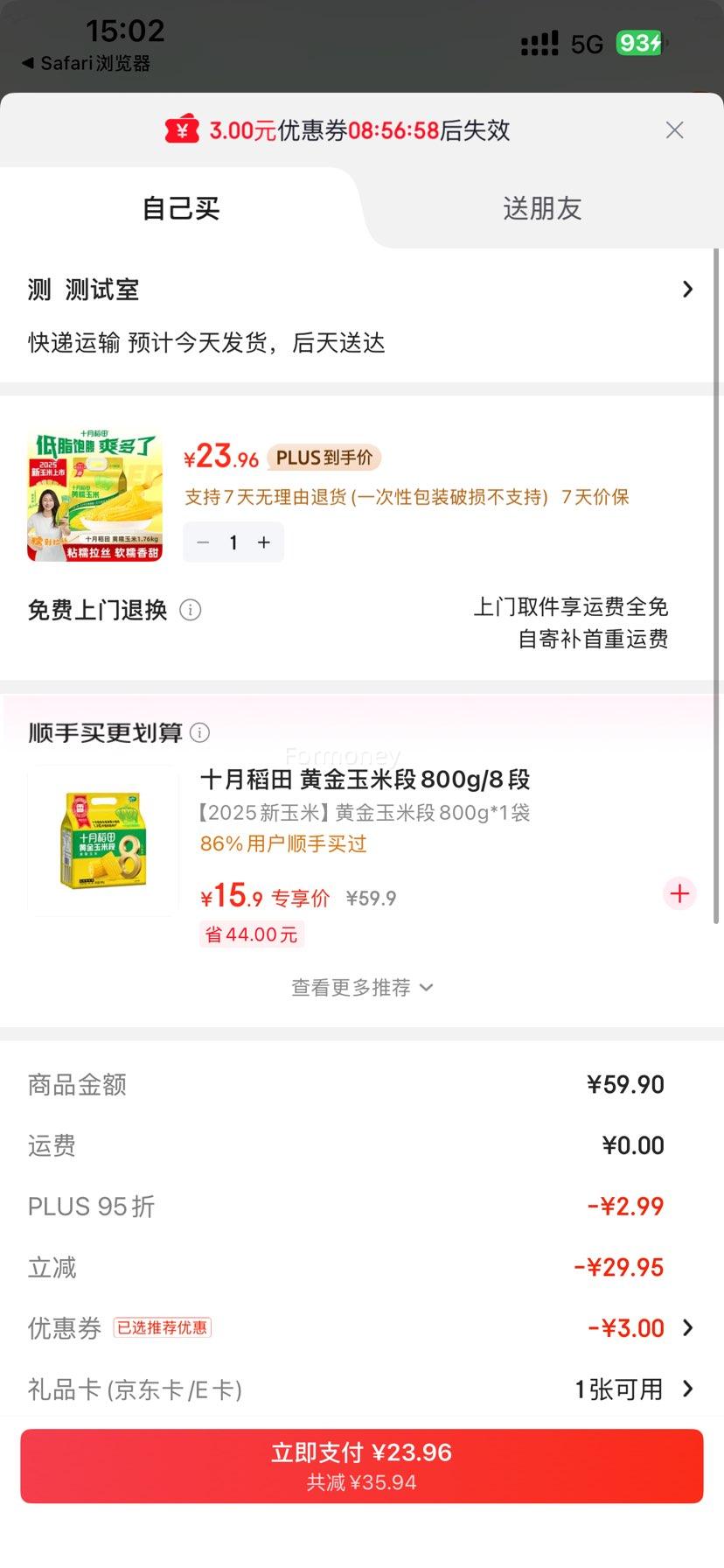The width and height of the screenshot is (724, 1568).
Task: Increase quantity with the plus stepper
Action: [x=263, y=542]
